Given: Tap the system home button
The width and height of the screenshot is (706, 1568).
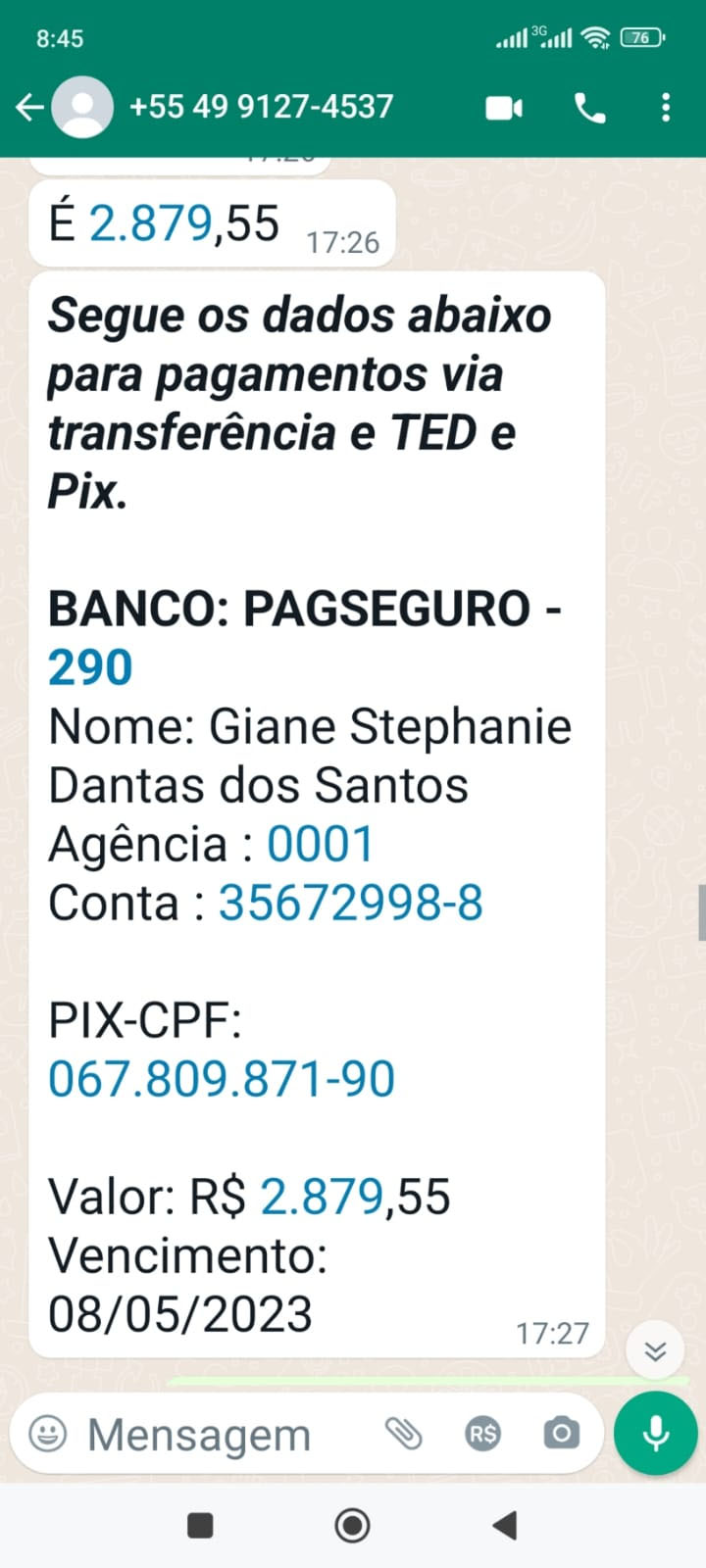Looking at the screenshot, I should [x=352, y=1525].
